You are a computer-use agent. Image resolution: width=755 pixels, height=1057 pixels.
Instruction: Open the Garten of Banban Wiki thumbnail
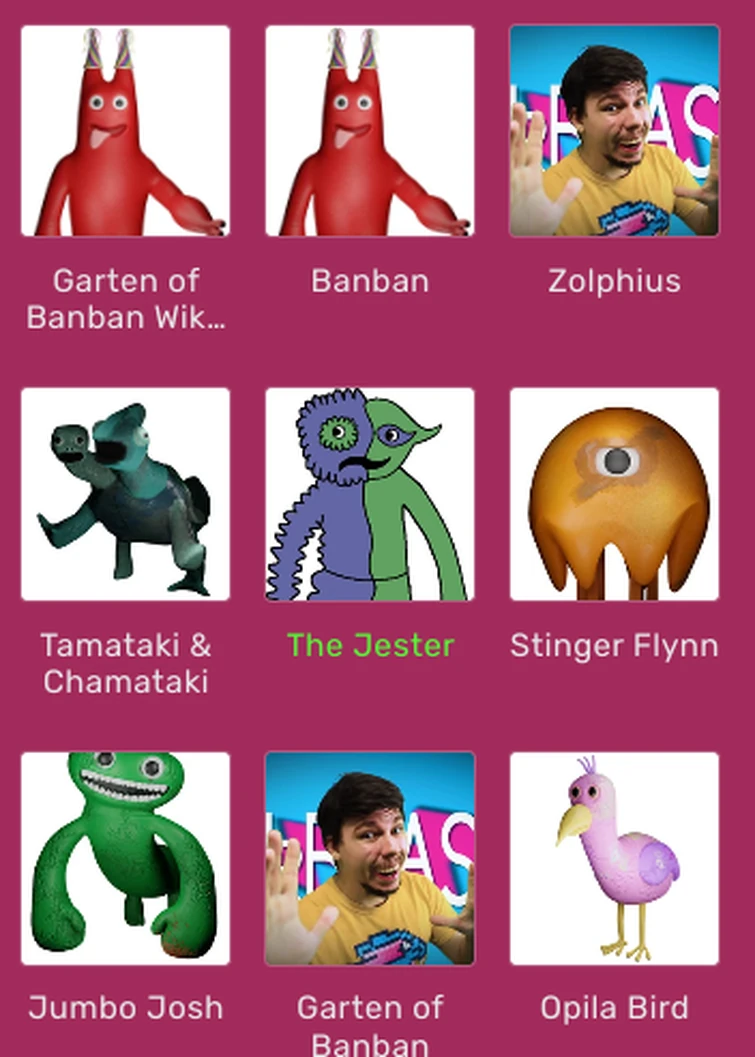point(125,131)
